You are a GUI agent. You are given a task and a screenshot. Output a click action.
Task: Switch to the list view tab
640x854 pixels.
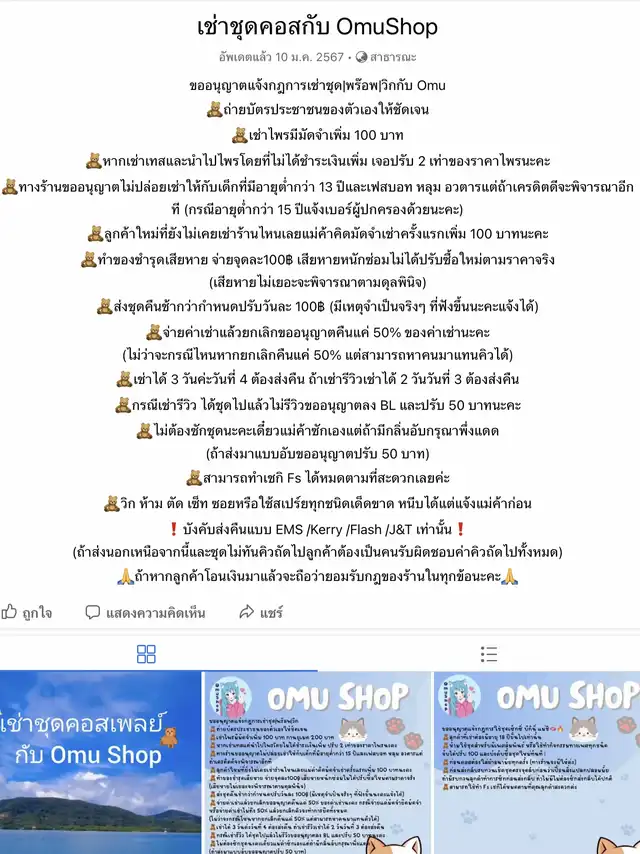(489, 654)
